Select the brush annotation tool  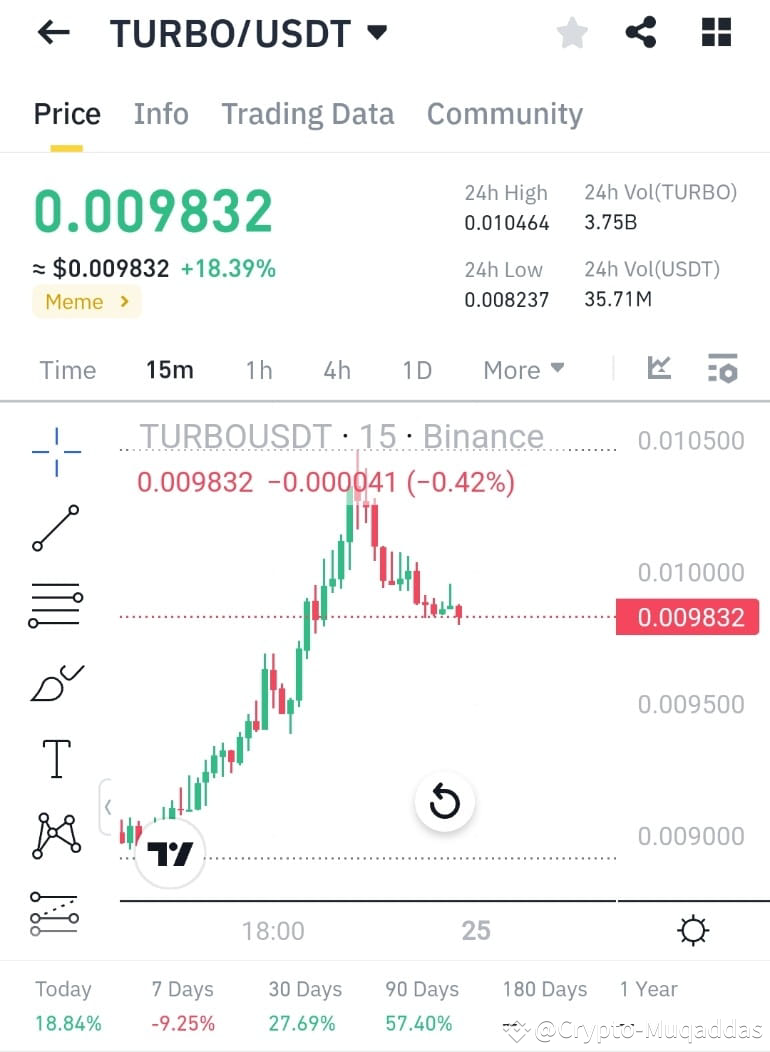click(55, 682)
